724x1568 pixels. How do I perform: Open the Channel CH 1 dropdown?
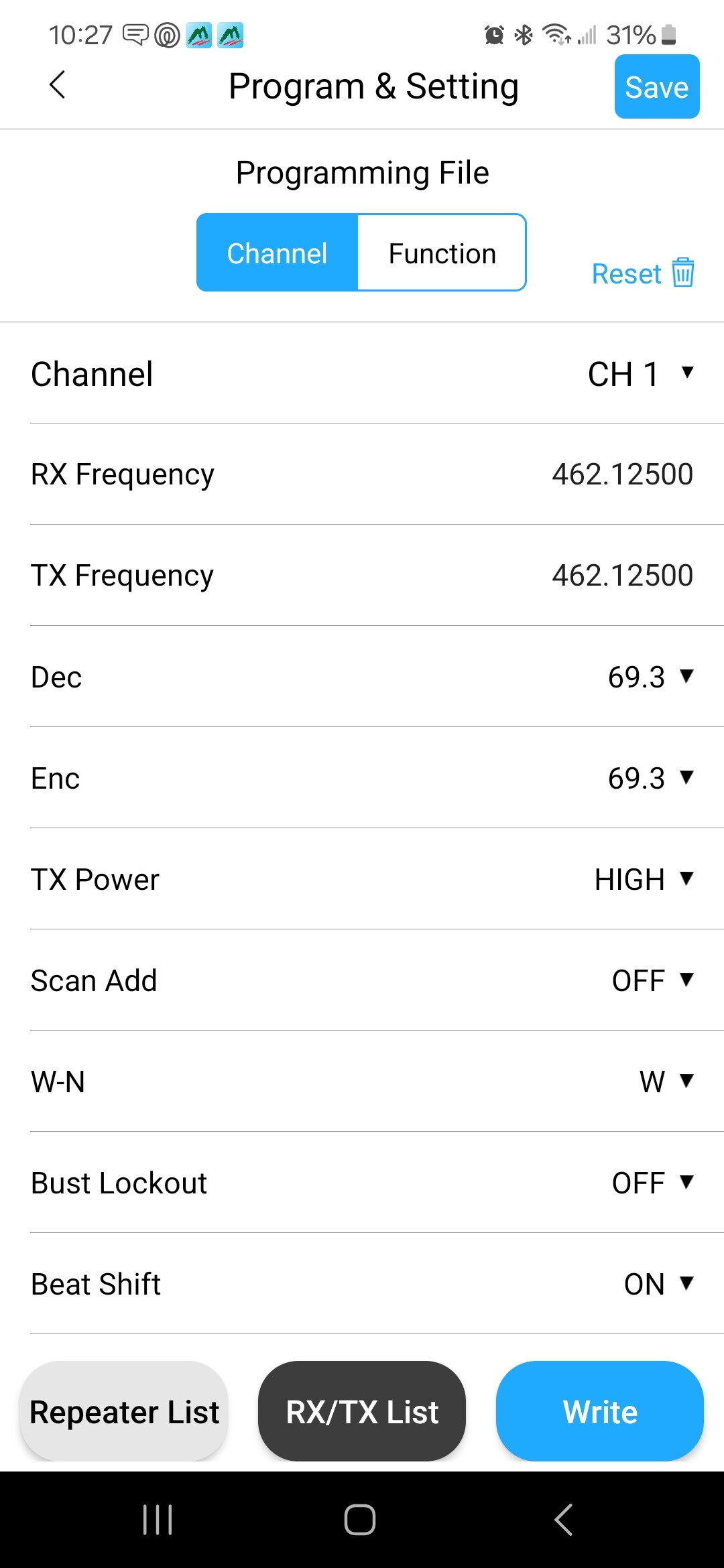coord(640,374)
